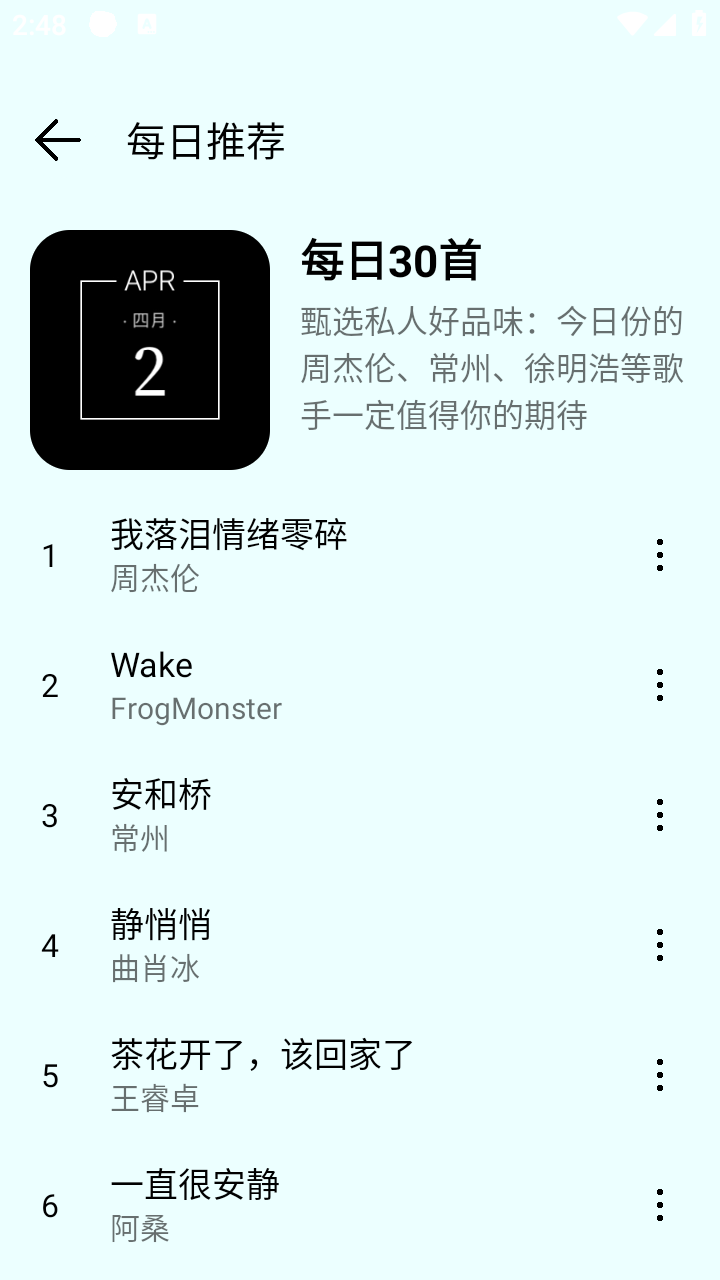Tap the APR 2 calendar cover art
This screenshot has width=720, height=1280.
[x=150, y=350]
